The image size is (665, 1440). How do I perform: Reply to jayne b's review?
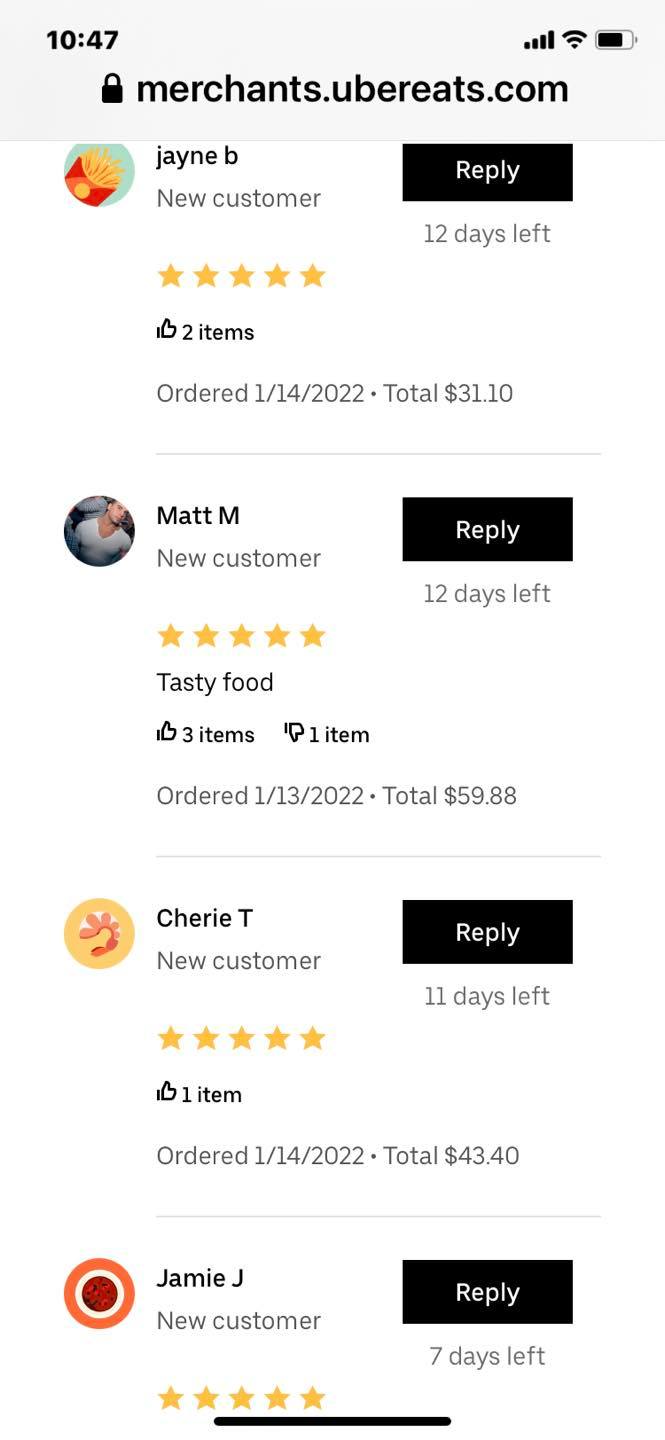pos(487,171)
